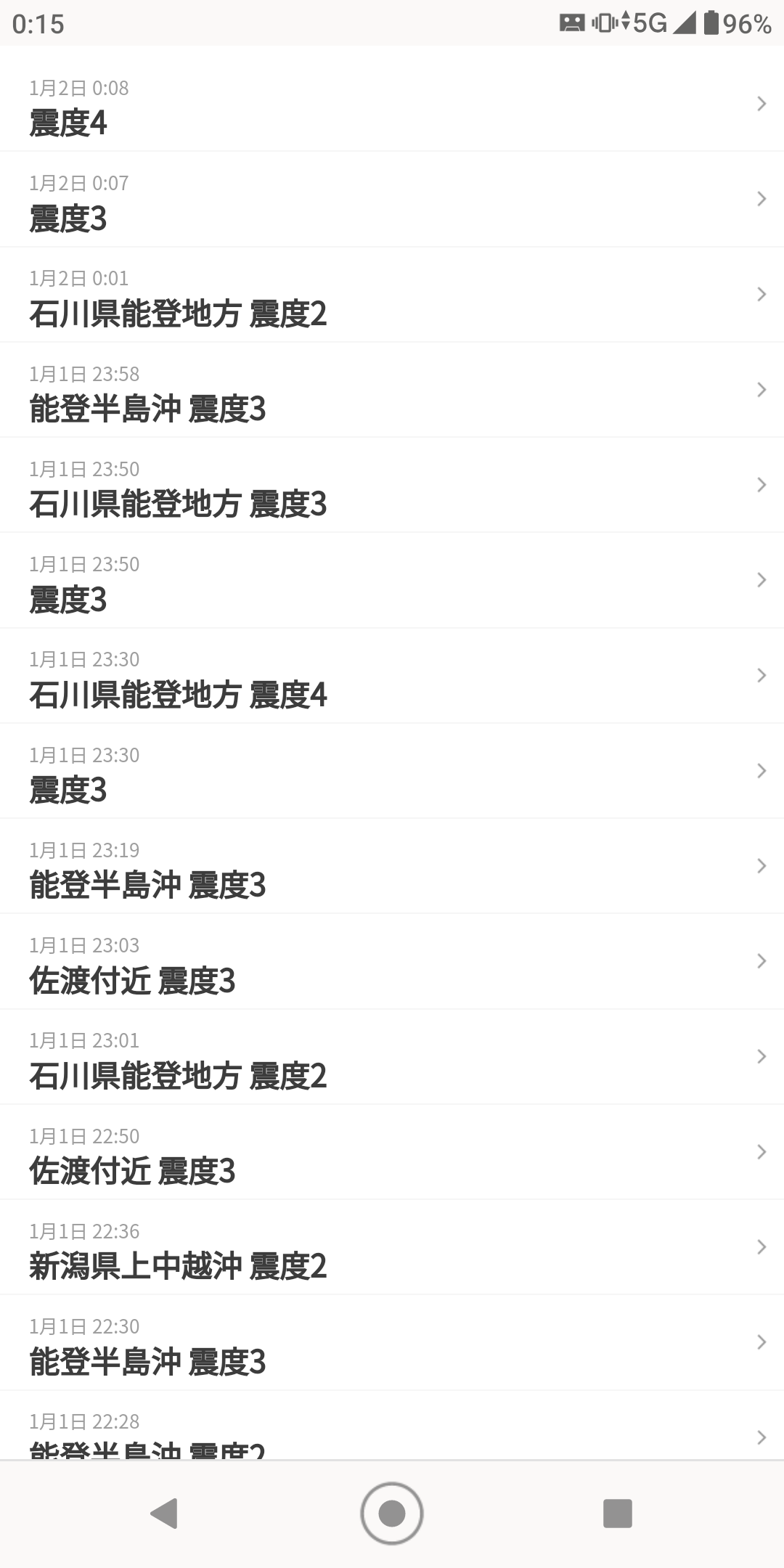Viewport: 784px width, 1568px height.
Task: View 石川県能登地方 震度2 at 1月2日 0:01
Action: (392, 295)
